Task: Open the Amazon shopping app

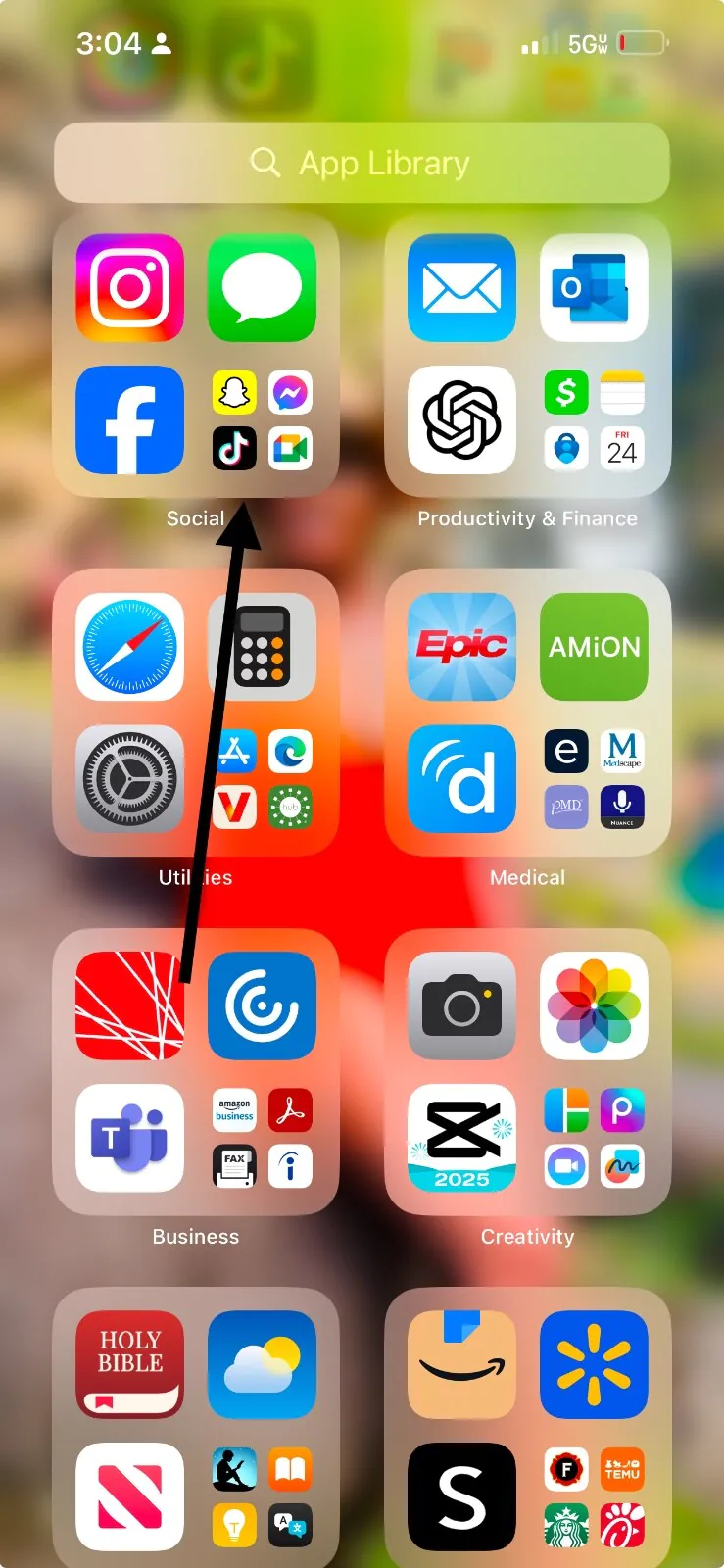Action: (461, 1364)
